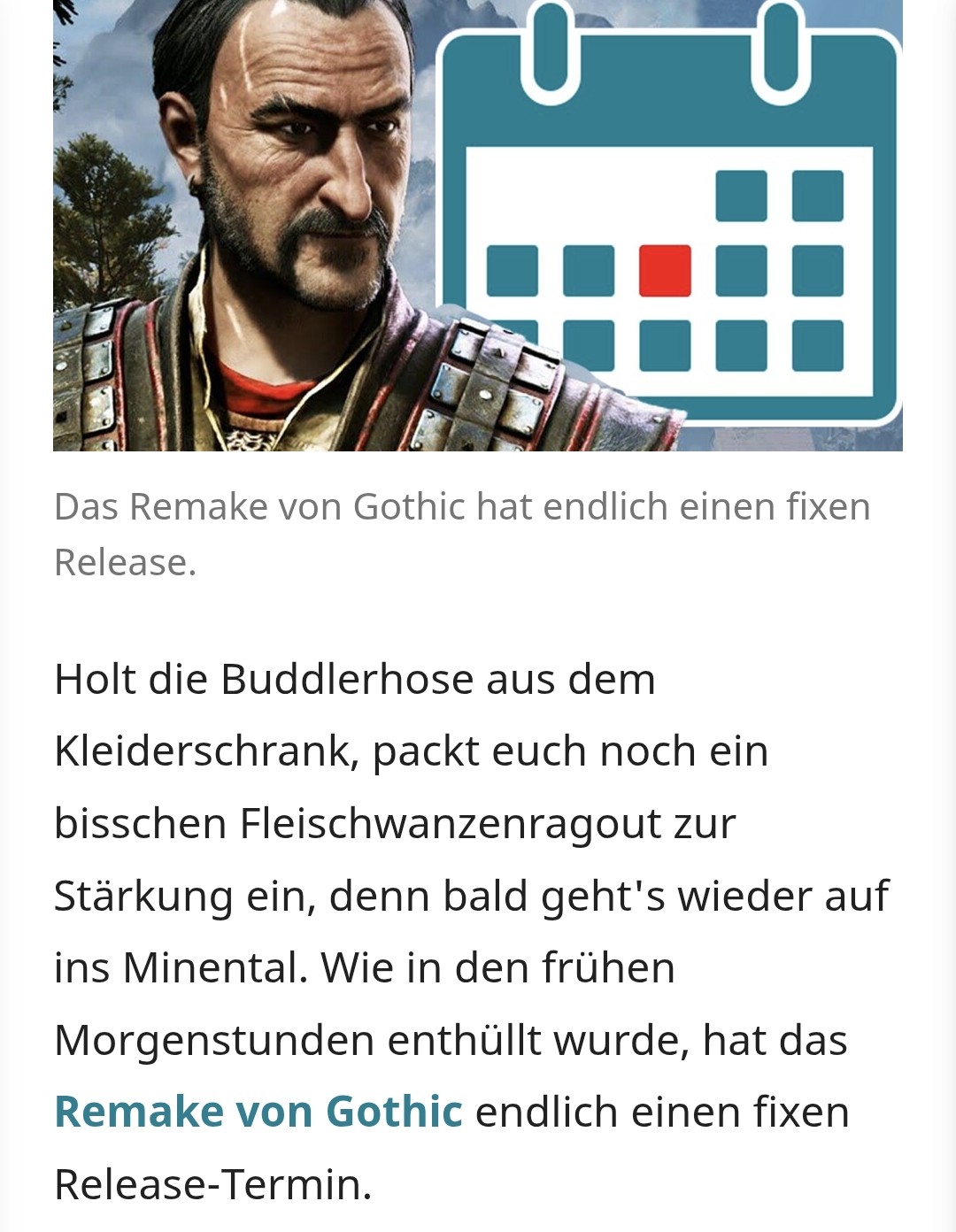The image size is (956, 1232).
Task: Open the Gothic Remake article image
Action: [478, 226]
